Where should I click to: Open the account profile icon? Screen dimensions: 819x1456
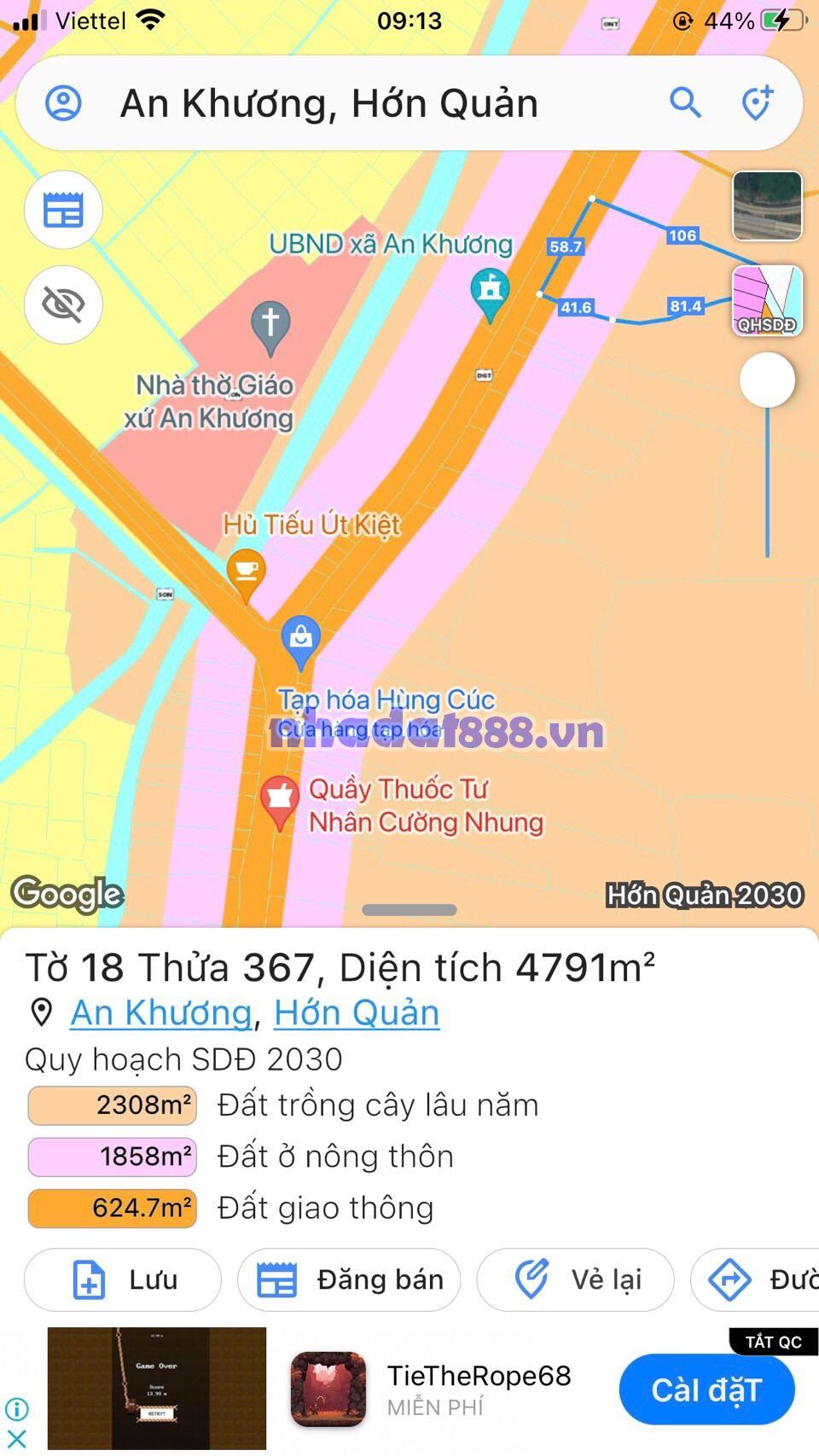[63, 103]
